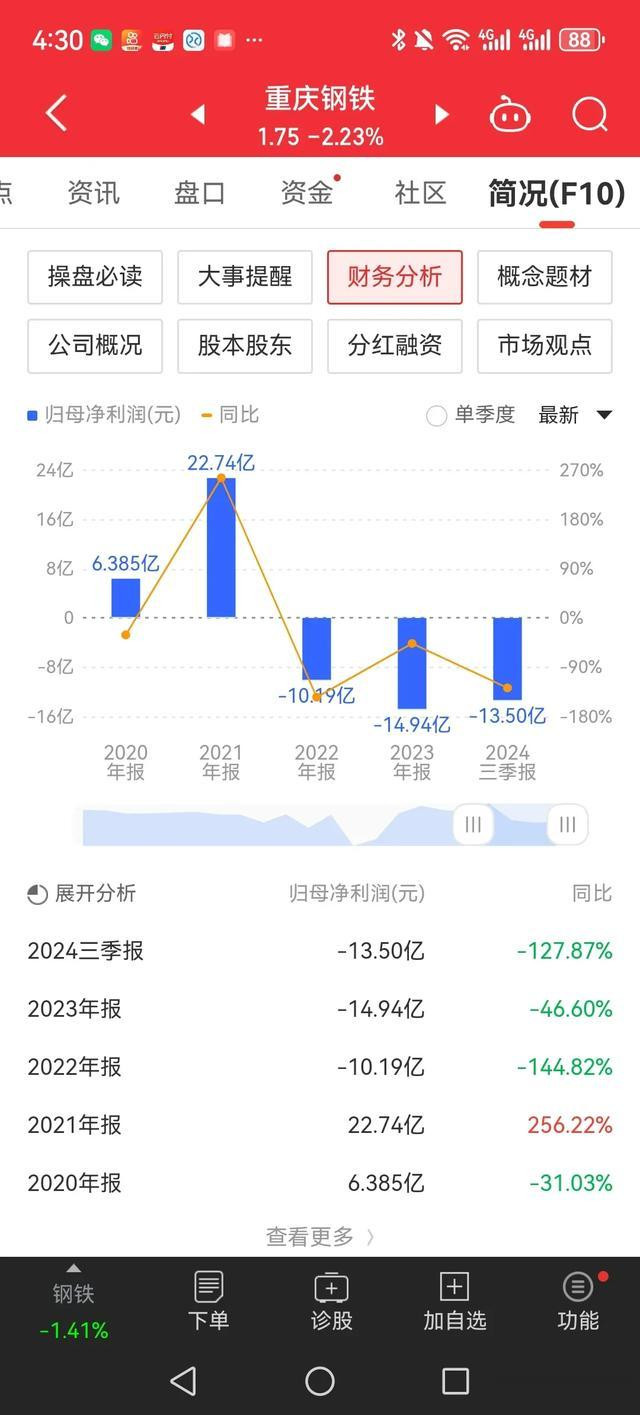The height and width of the screenshot is (1415, 640).
Task: Open the 市场观点 section
Action: [x=545, y=346]
